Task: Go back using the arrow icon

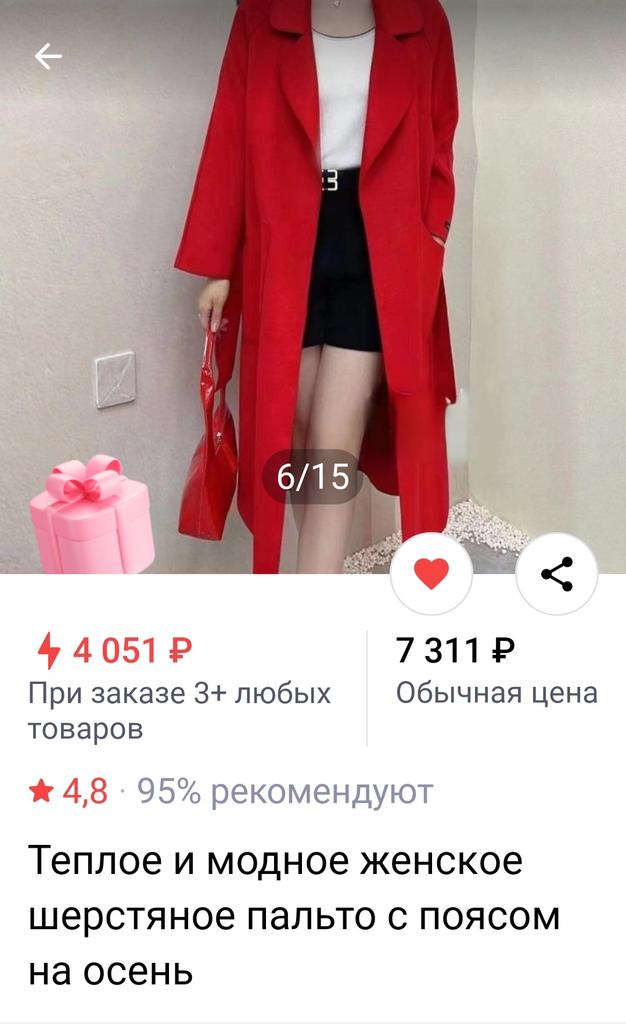Action: pos(48,57)
